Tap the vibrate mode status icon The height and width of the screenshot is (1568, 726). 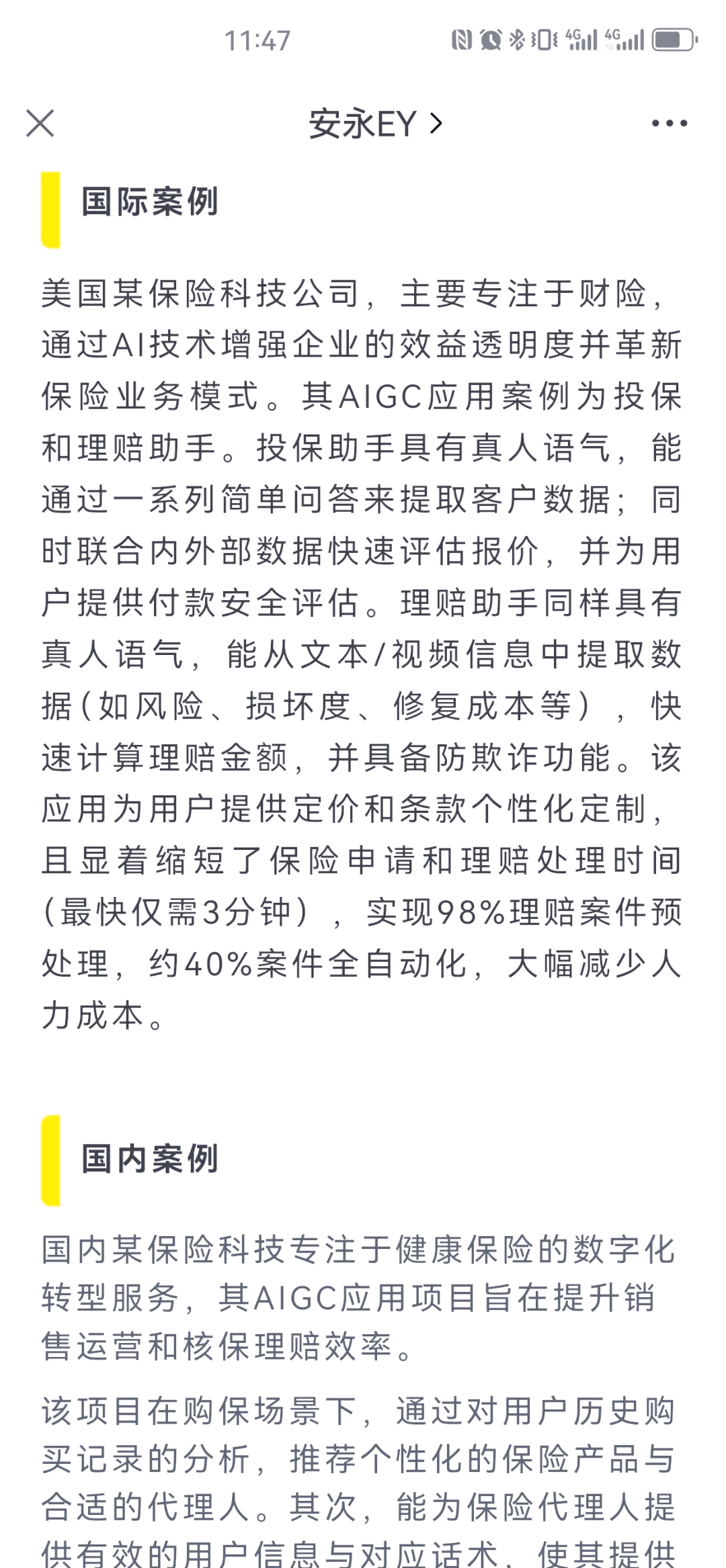click(x=544, y=40)
